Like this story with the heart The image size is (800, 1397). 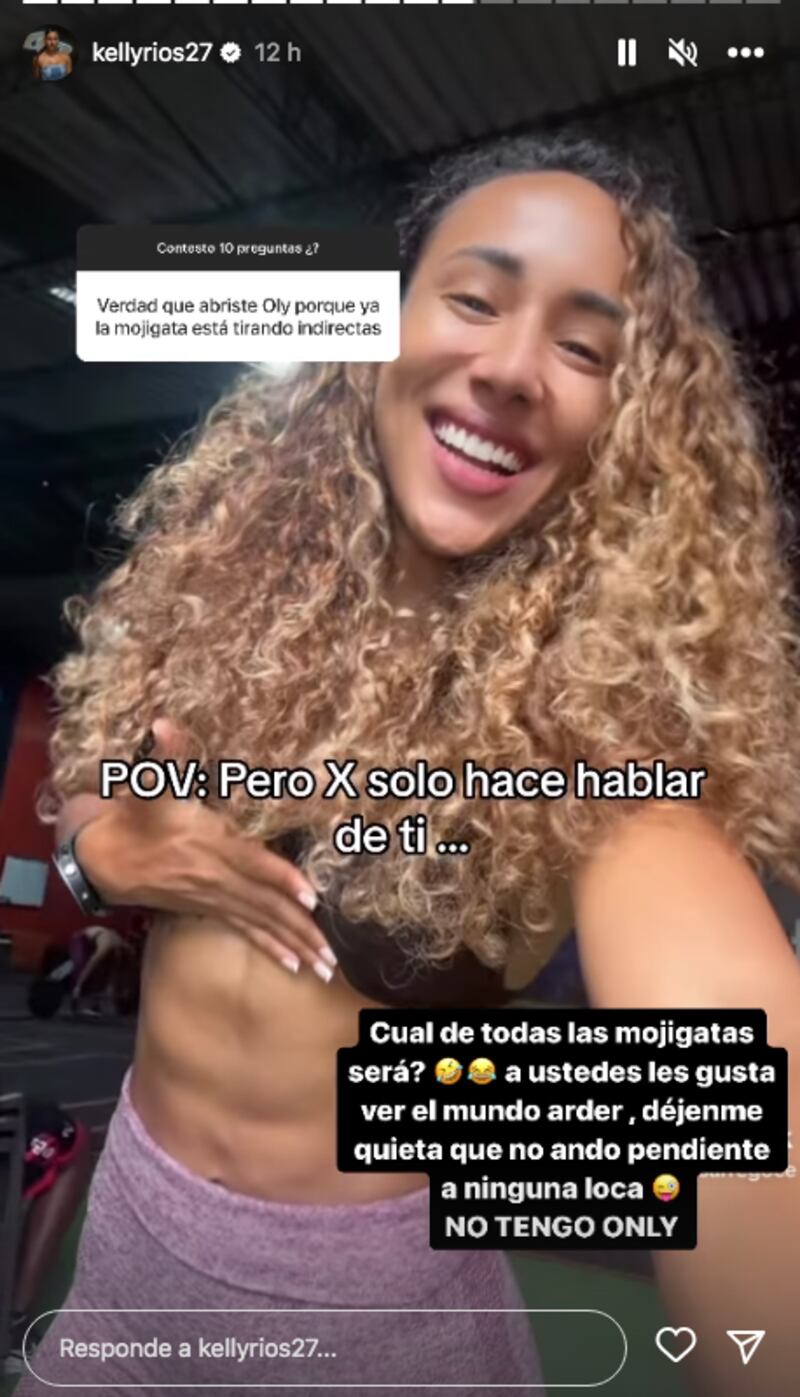click(675, 1346)
